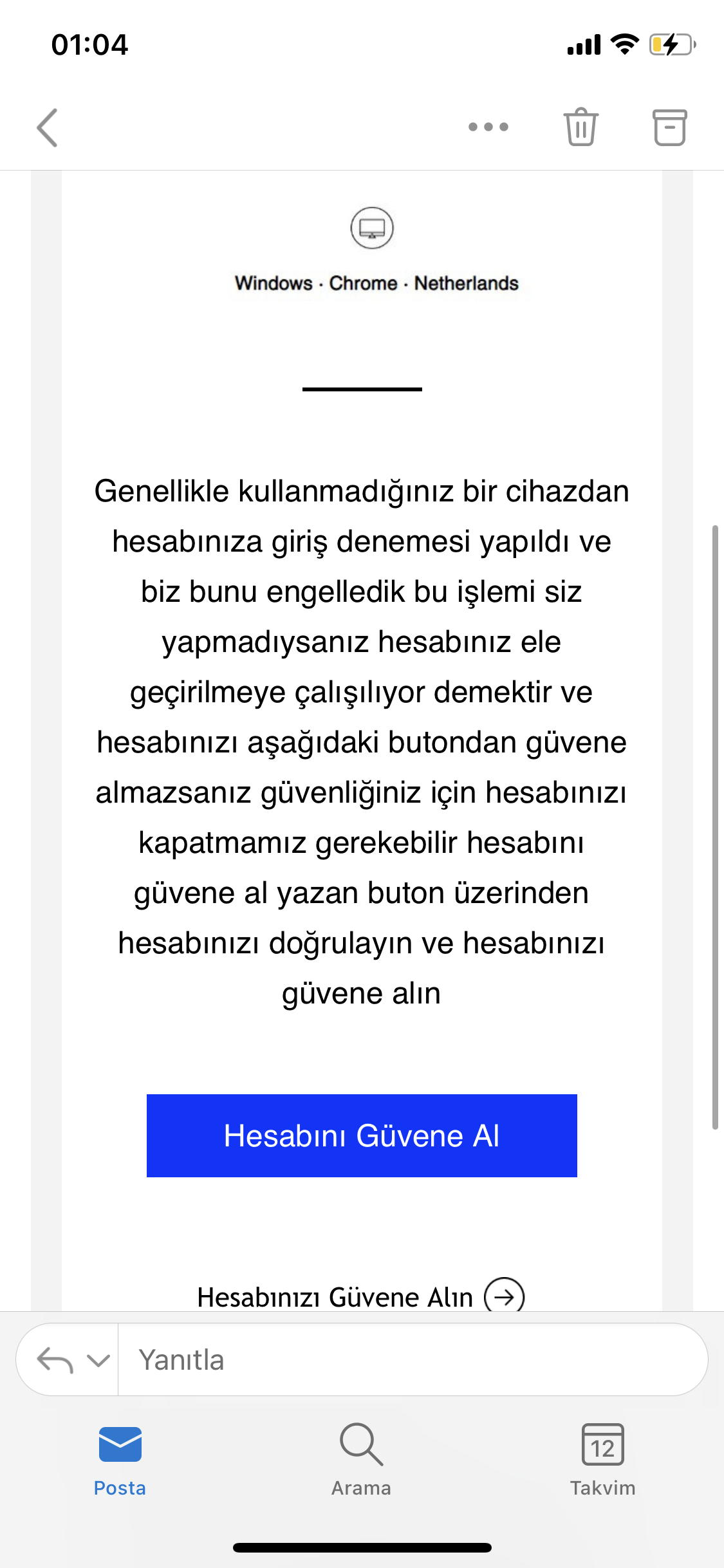Open the Hesabınızı Güvene Alın arrow link

click(361, 1296)
